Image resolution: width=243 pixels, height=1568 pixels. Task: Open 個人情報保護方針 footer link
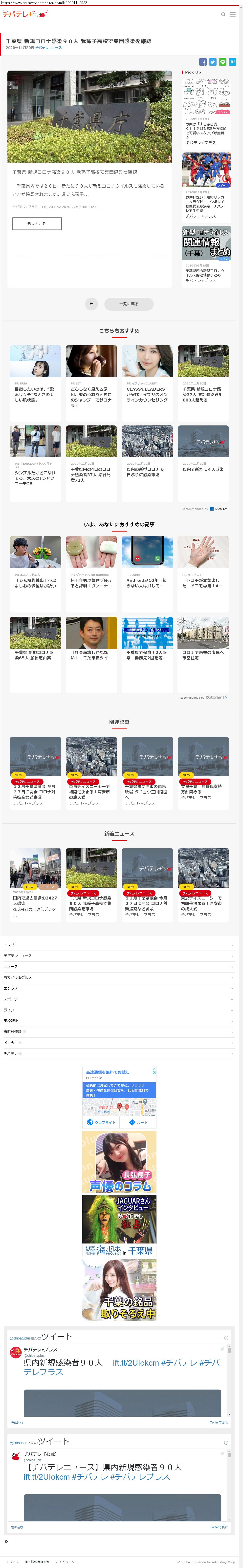coord(37,1562)
